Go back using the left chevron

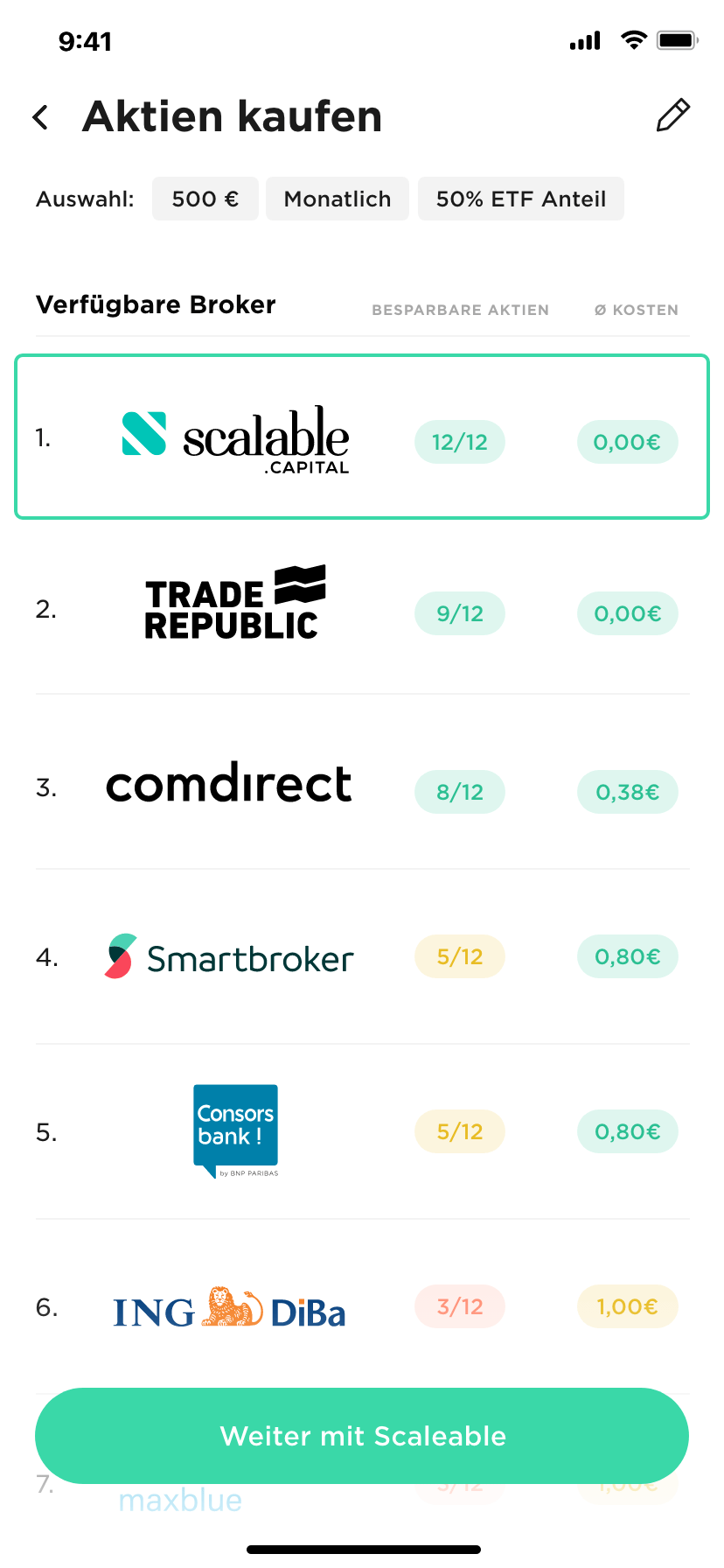coord(41,115)
